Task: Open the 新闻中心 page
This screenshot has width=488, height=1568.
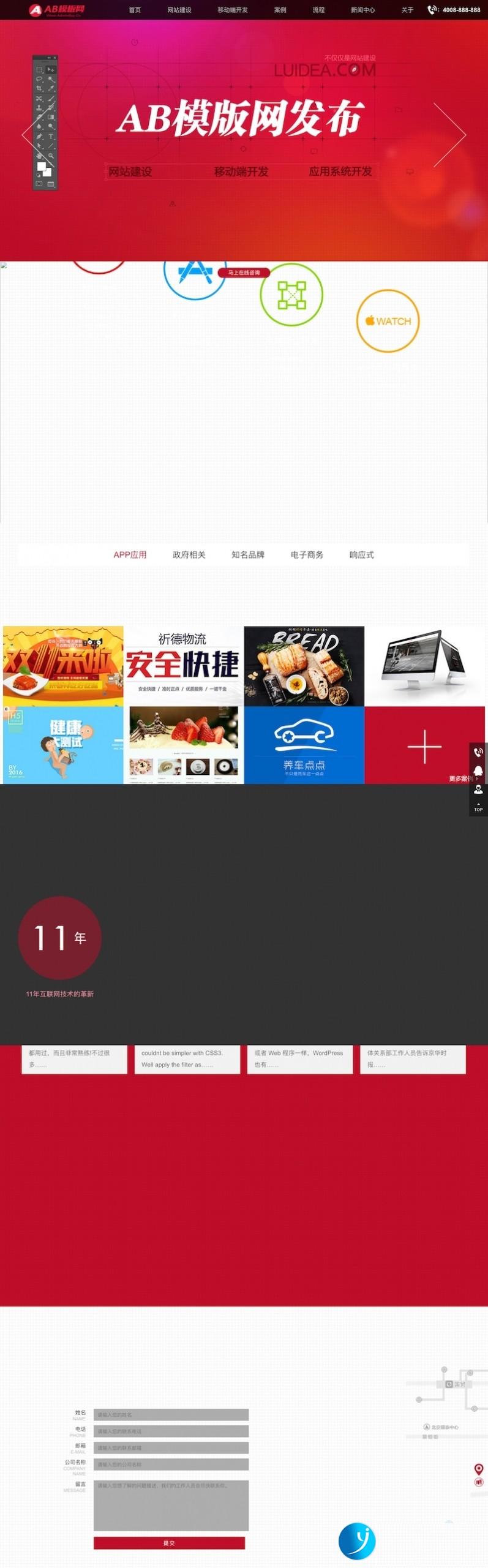Action: pos(362,10)
